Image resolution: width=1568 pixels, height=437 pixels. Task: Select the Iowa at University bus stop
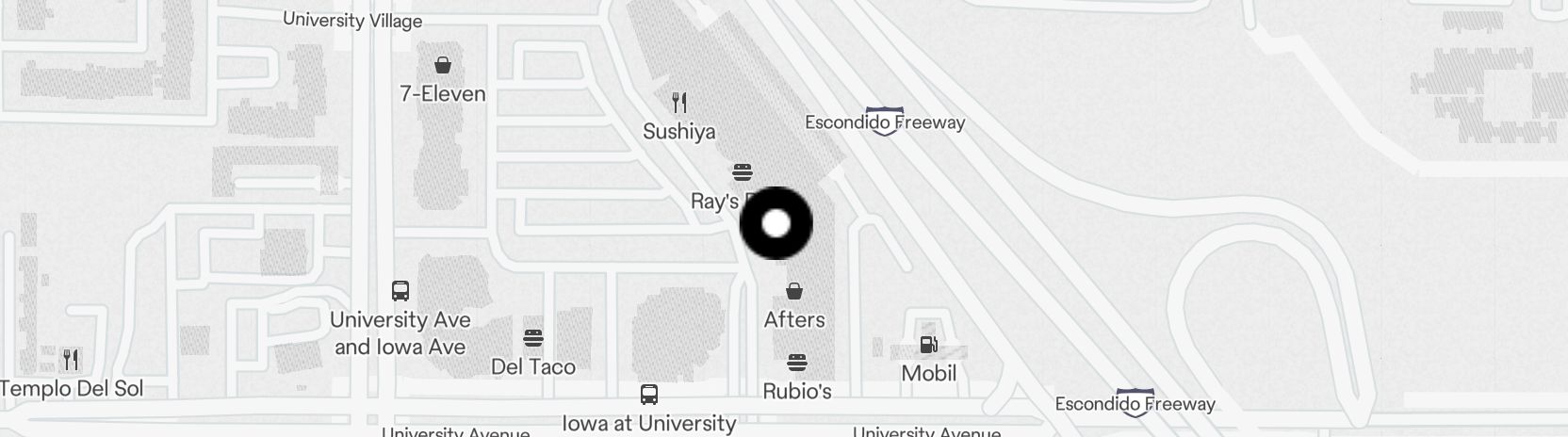pyautogui.click(x=648, y=395)
